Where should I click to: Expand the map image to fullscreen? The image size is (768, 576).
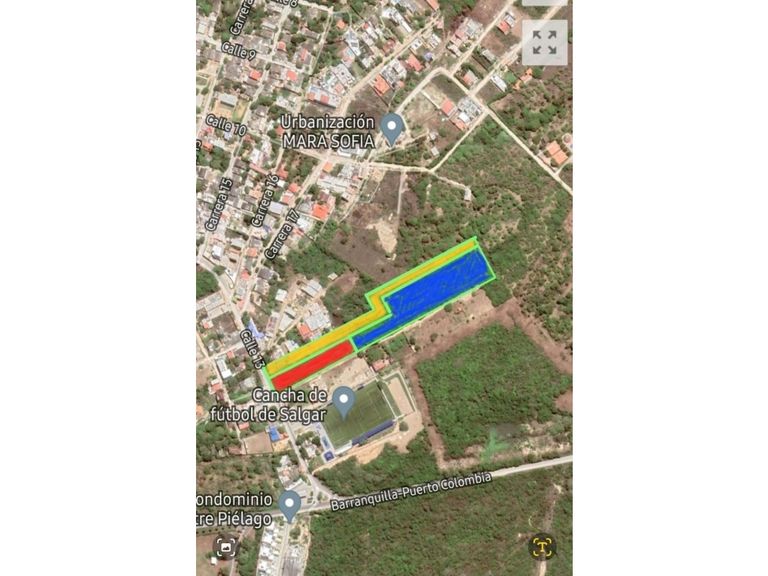pos(544,42)
